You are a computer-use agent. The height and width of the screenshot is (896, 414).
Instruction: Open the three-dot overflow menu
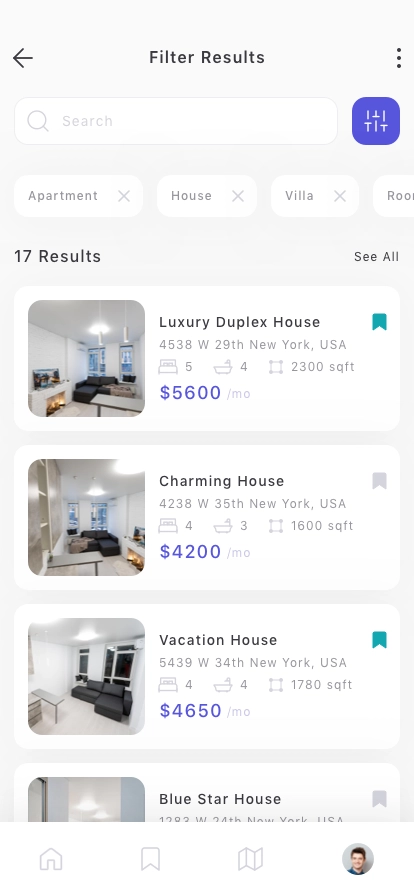pyautogui.click(x=399, y=58)
